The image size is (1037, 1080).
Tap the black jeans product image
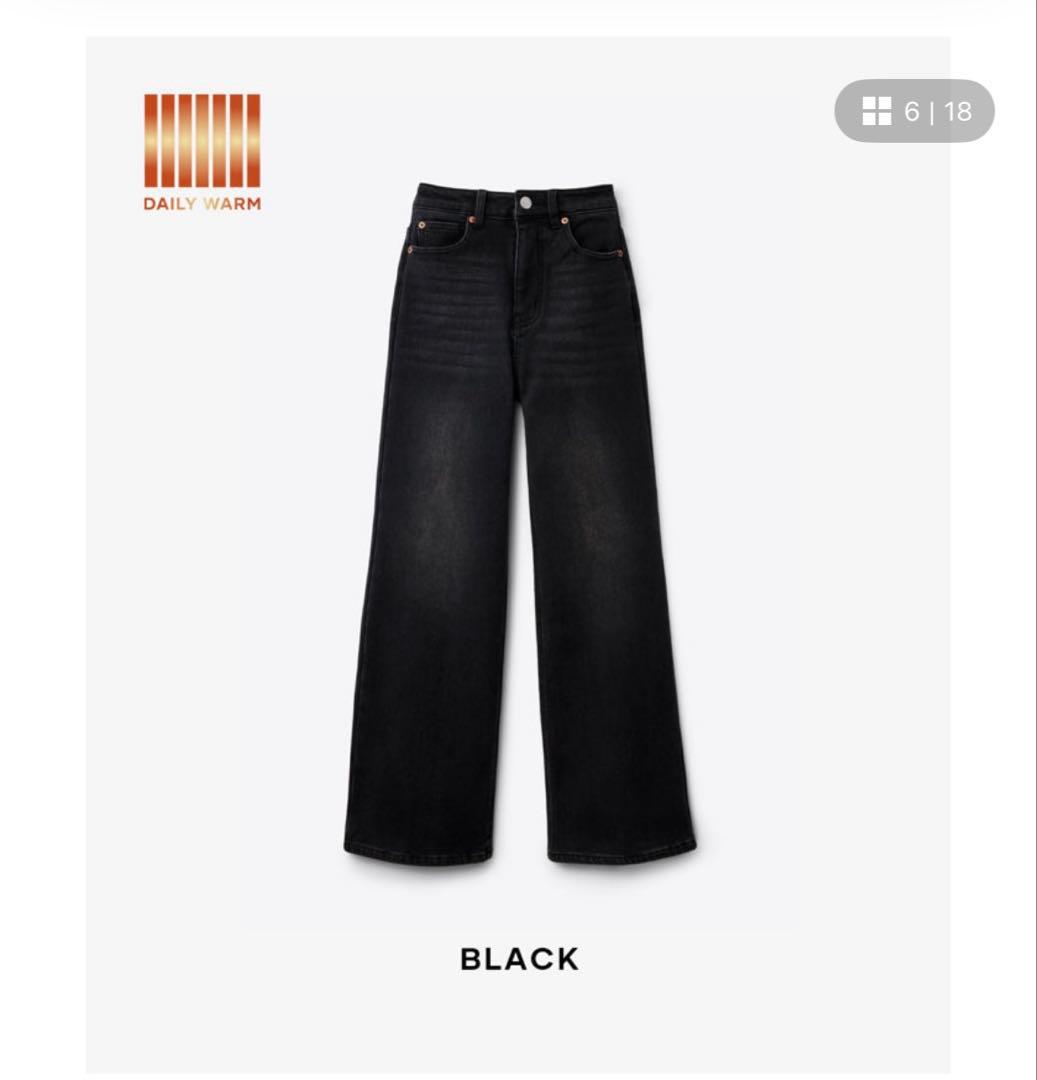(519, 520)
